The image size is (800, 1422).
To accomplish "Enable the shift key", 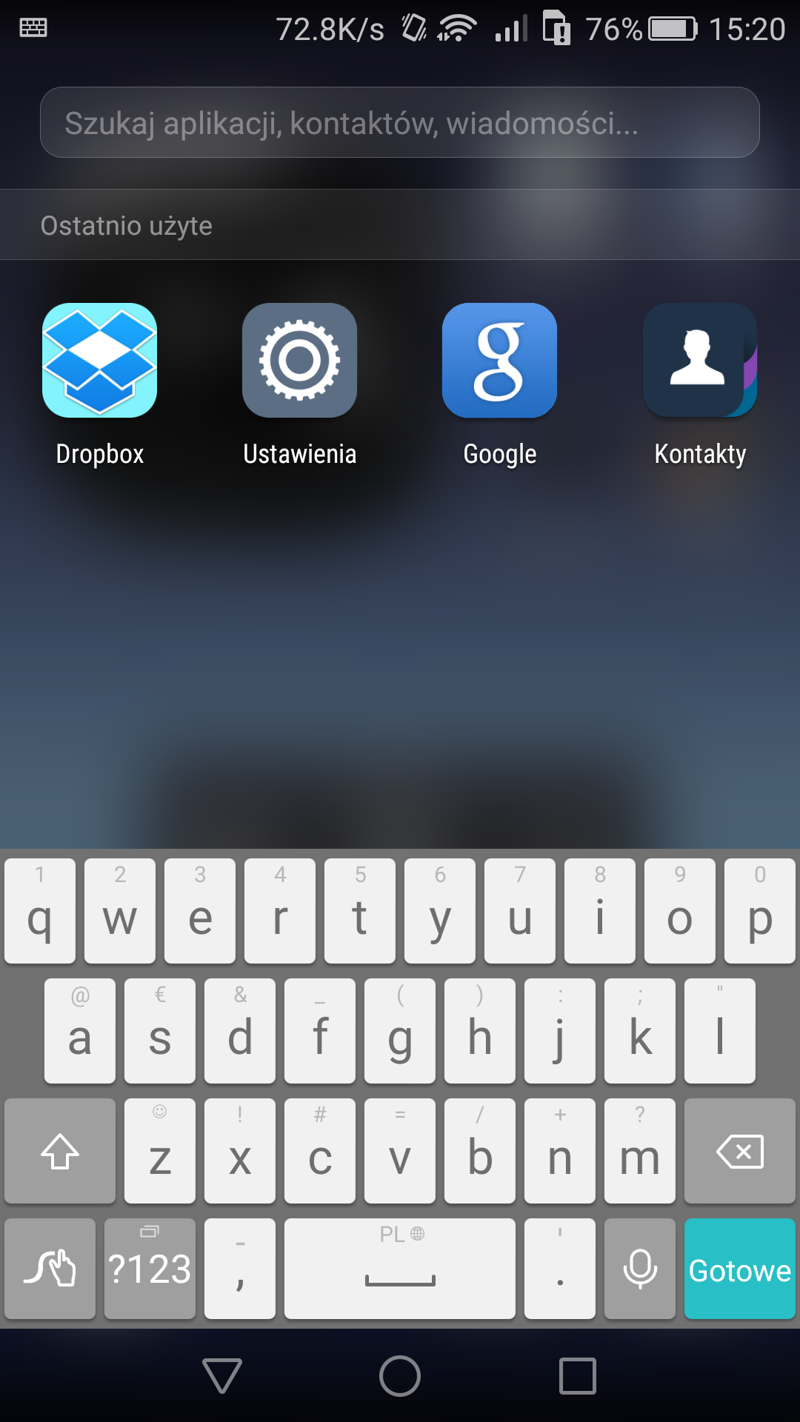I will tap(60, 1151).
